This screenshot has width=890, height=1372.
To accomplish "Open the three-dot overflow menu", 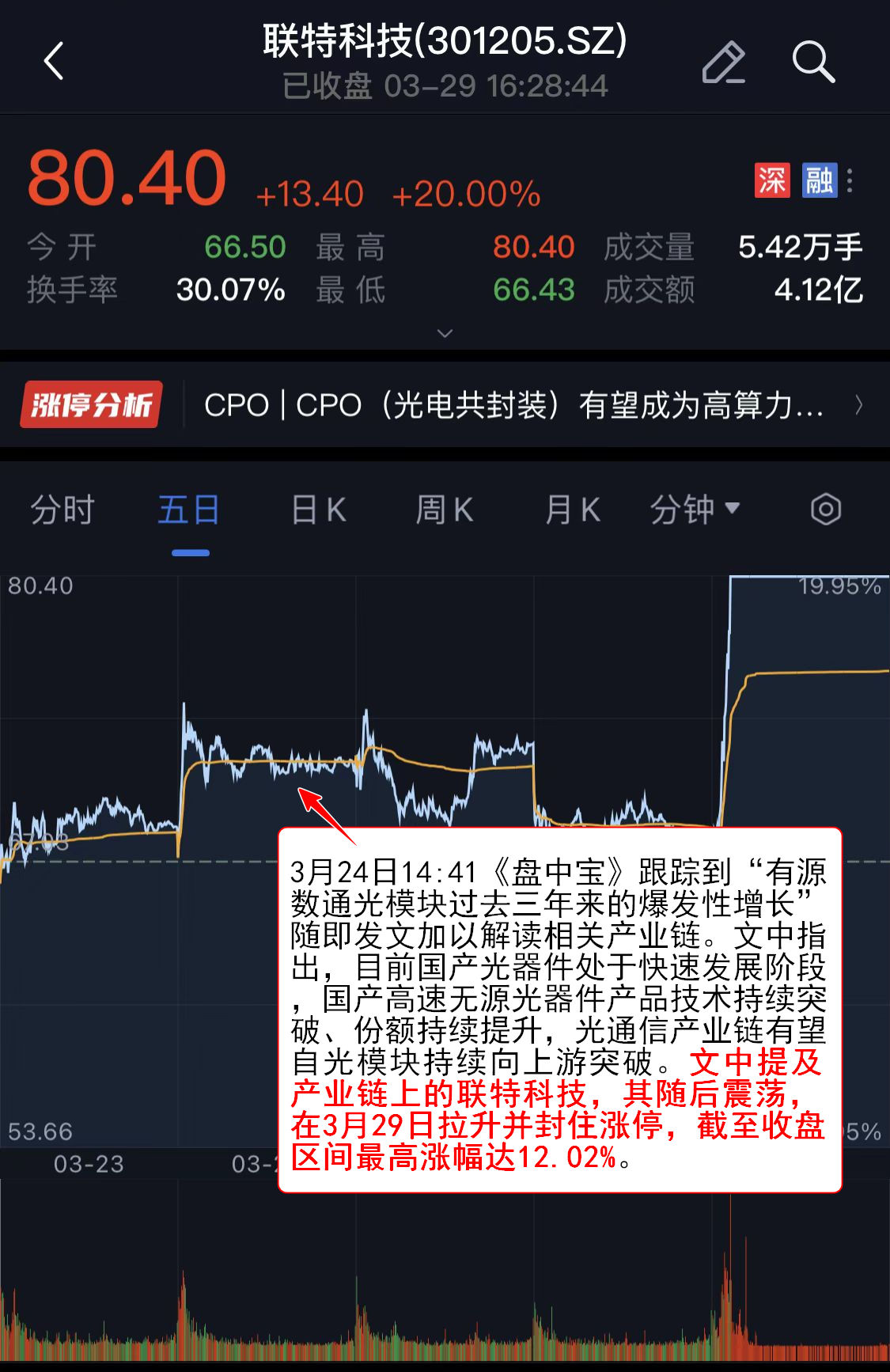I will pos(850,180).
